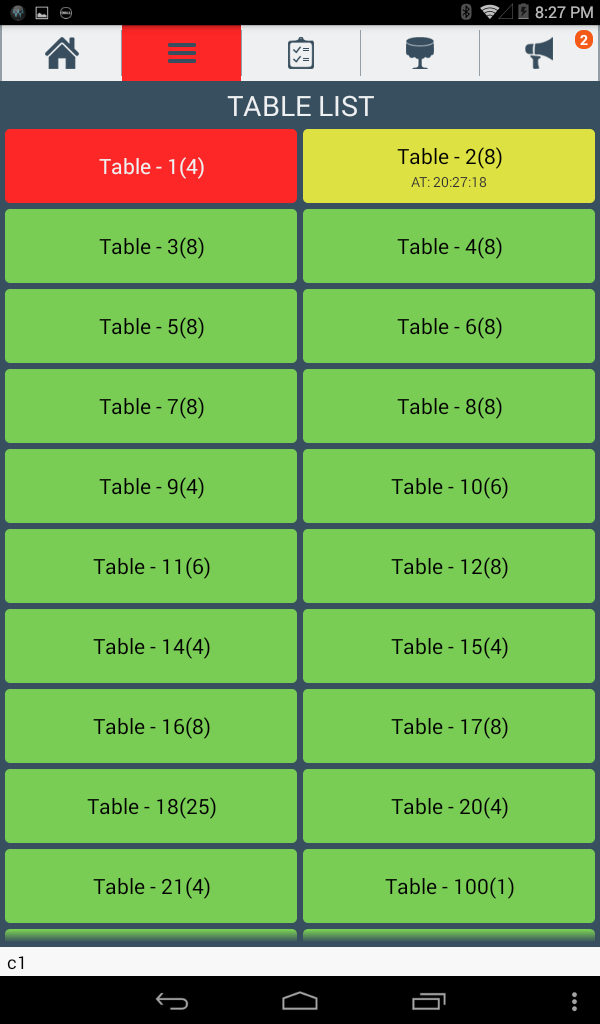Open Table - 9(4)
Image resolution: width=600 pixels, height=1024 pixels.
click(x=151, y=486)
